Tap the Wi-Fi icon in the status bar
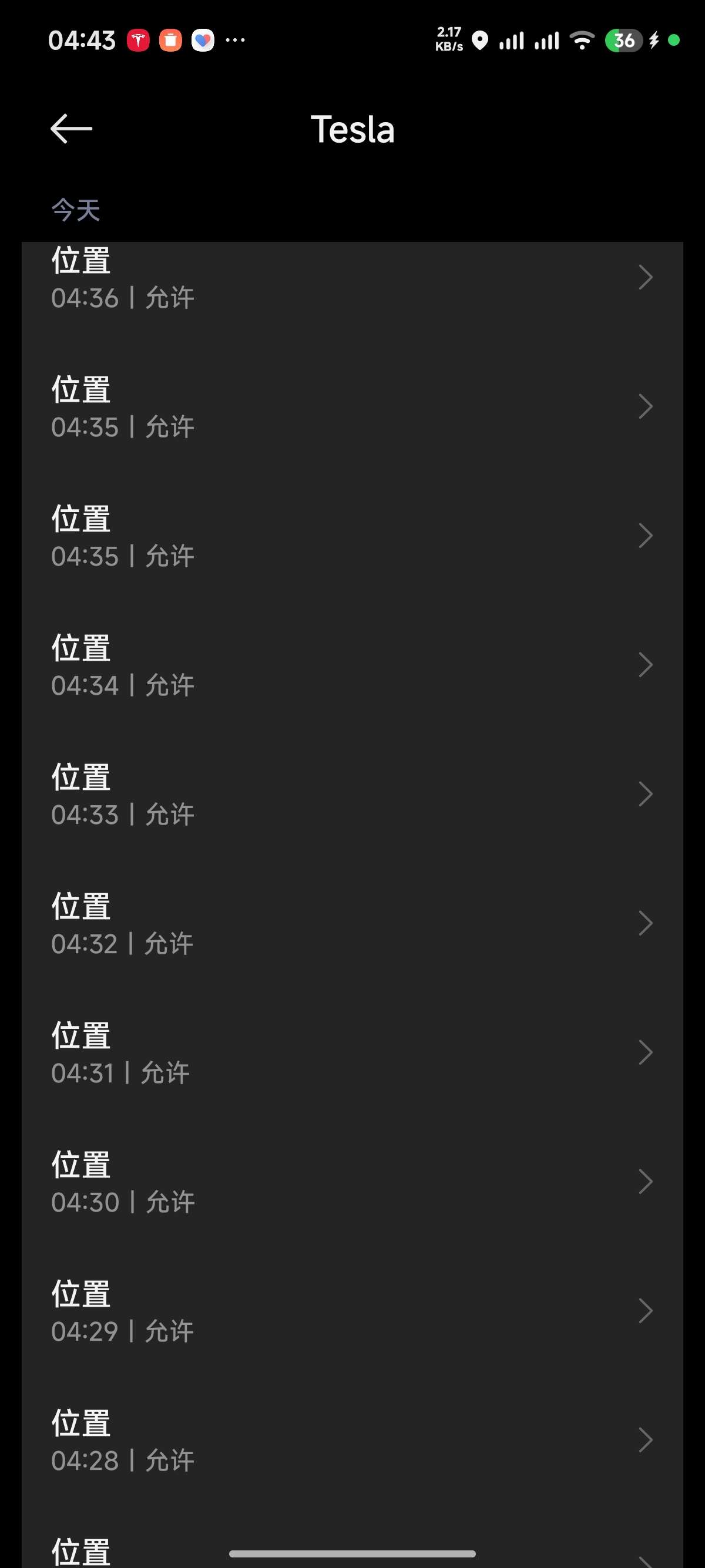Viewport: 705px width, 1568px height. [x=582, y=40]
